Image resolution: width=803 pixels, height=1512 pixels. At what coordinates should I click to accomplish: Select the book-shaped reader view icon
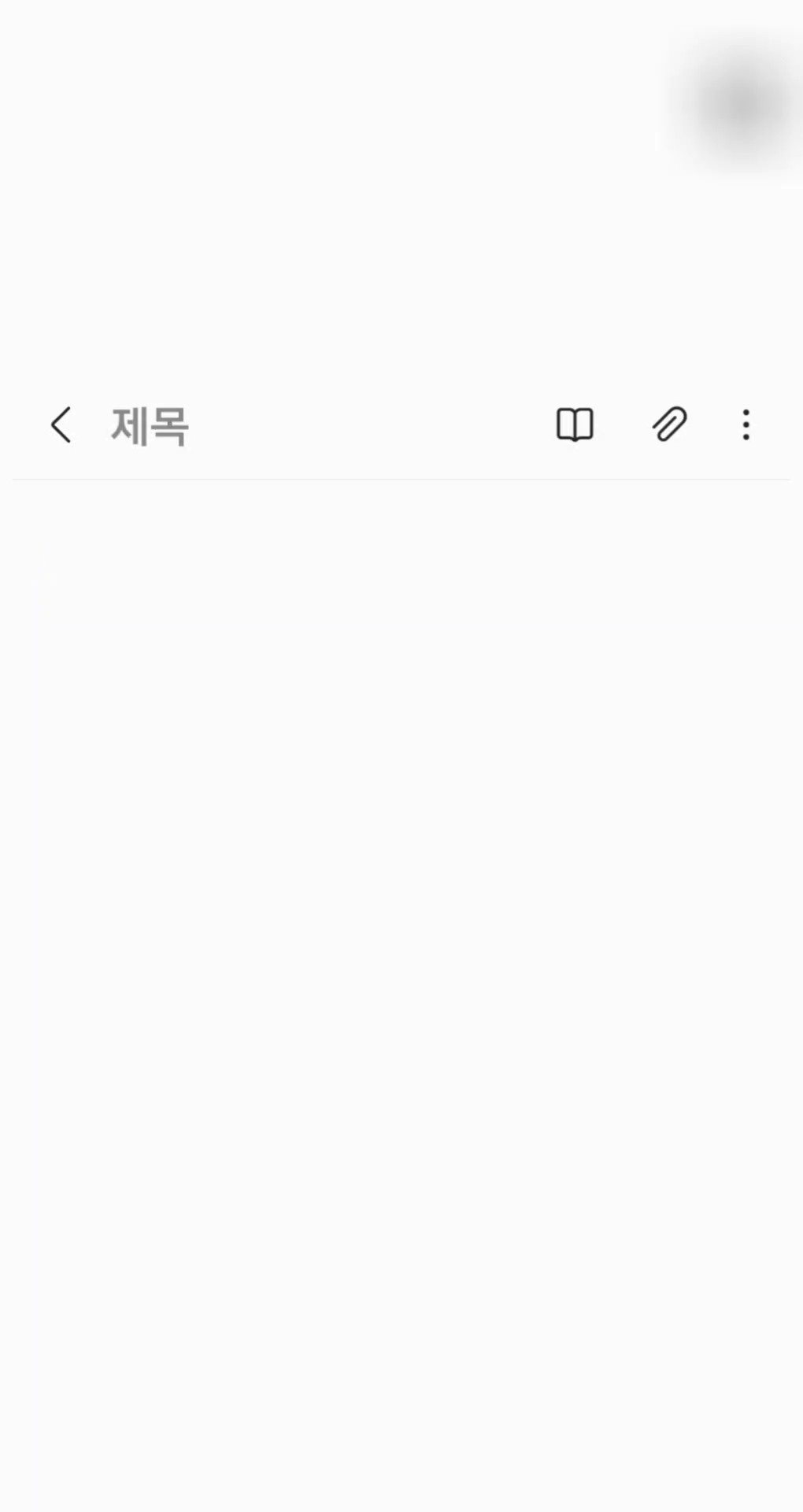(575, 425)
